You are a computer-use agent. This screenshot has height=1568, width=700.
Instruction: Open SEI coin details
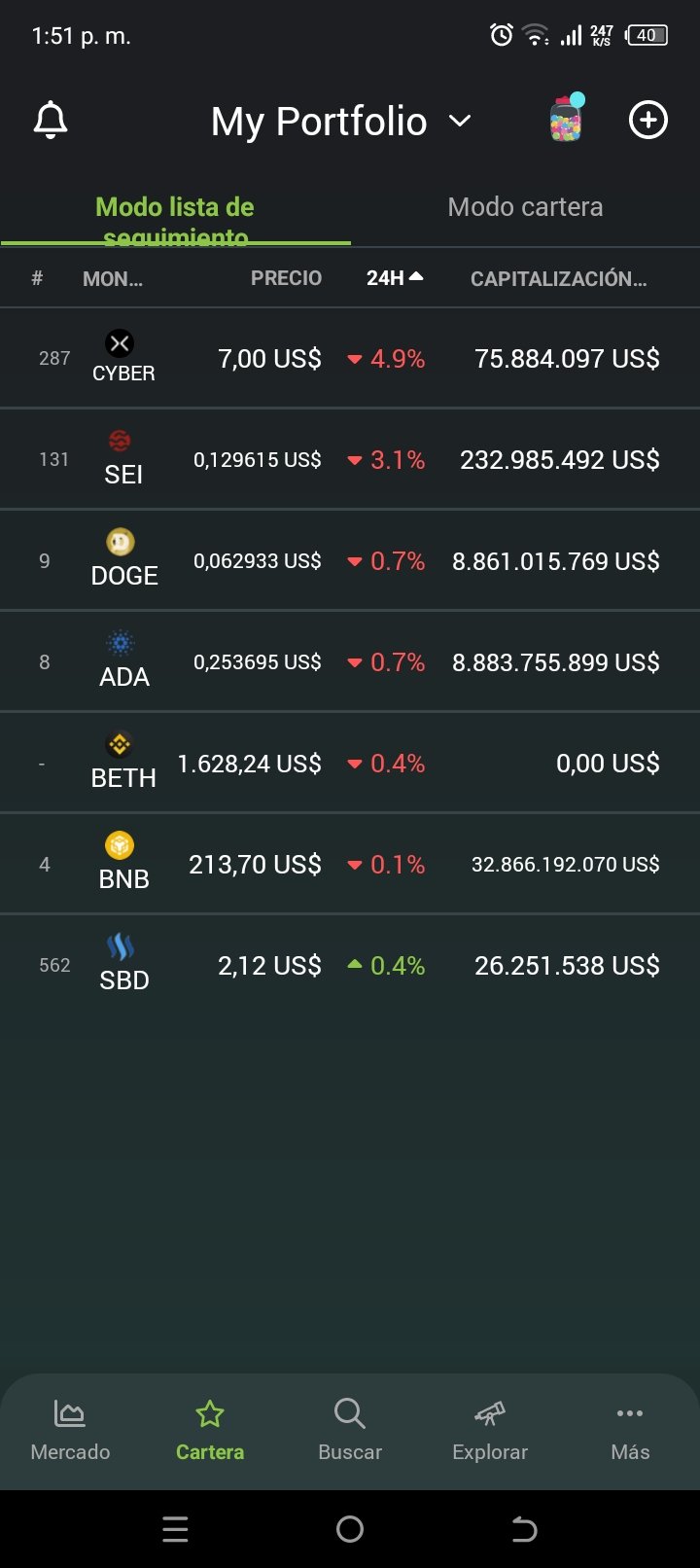(350, 459)
